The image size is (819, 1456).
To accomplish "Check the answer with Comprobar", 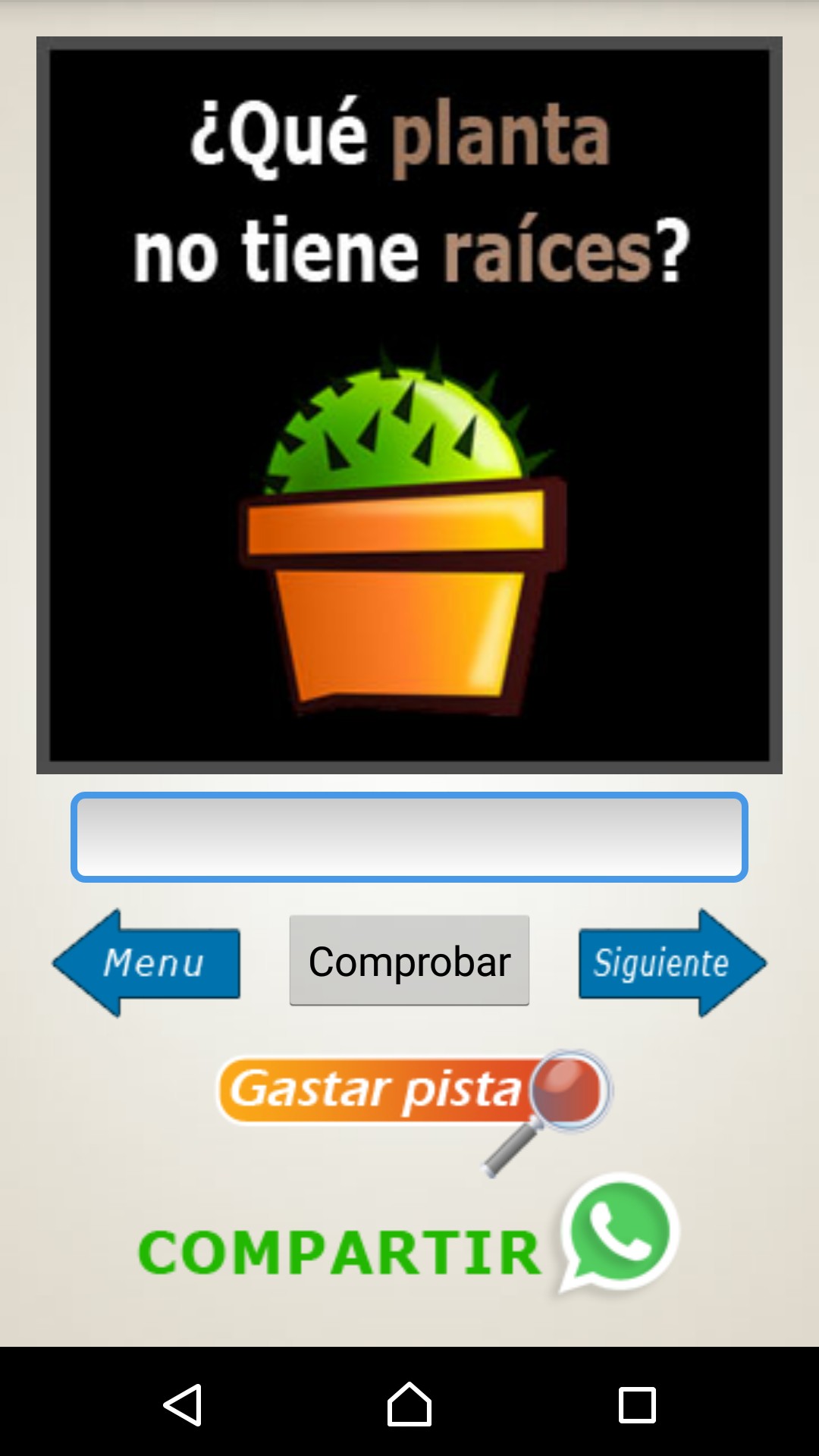I will [x=409, y=961].
